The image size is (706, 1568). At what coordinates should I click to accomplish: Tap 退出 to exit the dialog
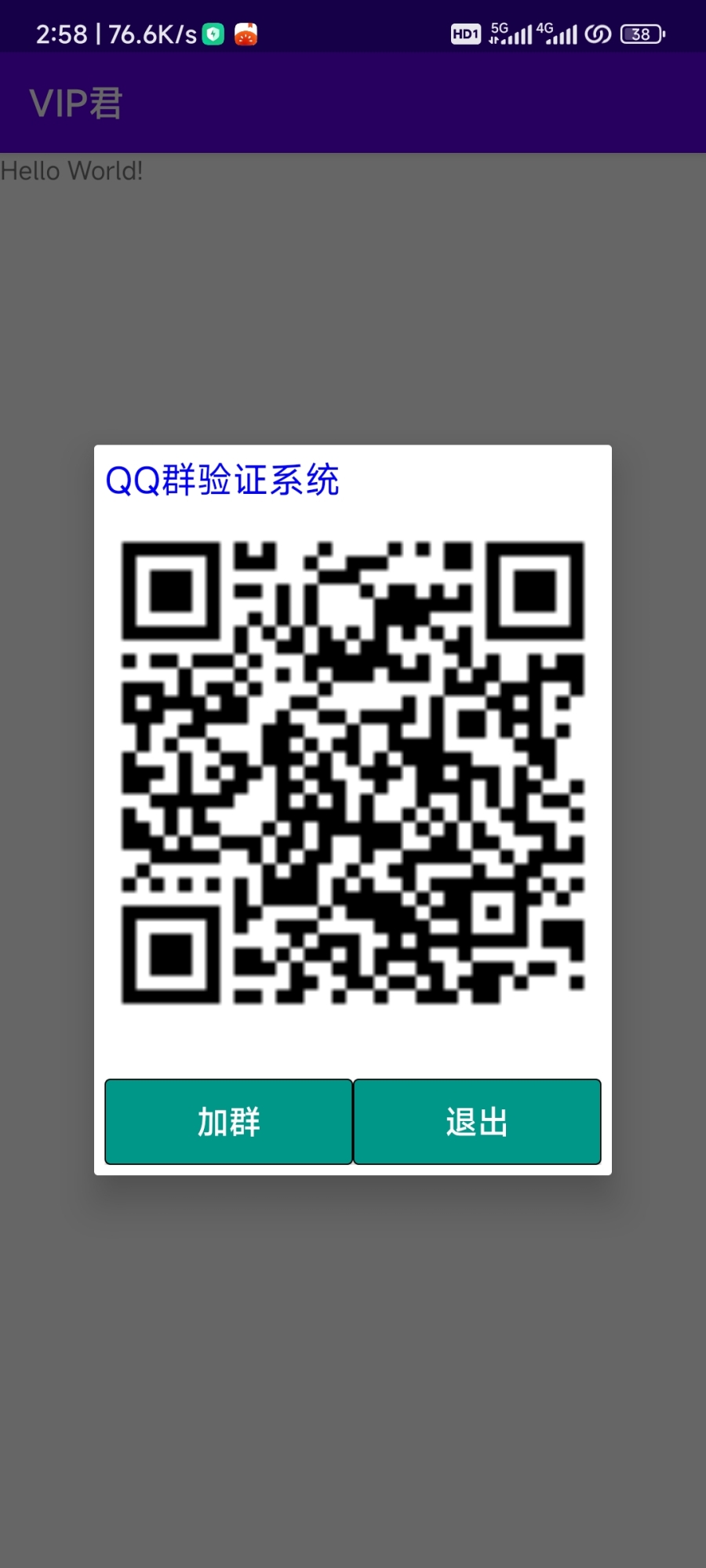pyautogui.click(x=477, y=1121)
